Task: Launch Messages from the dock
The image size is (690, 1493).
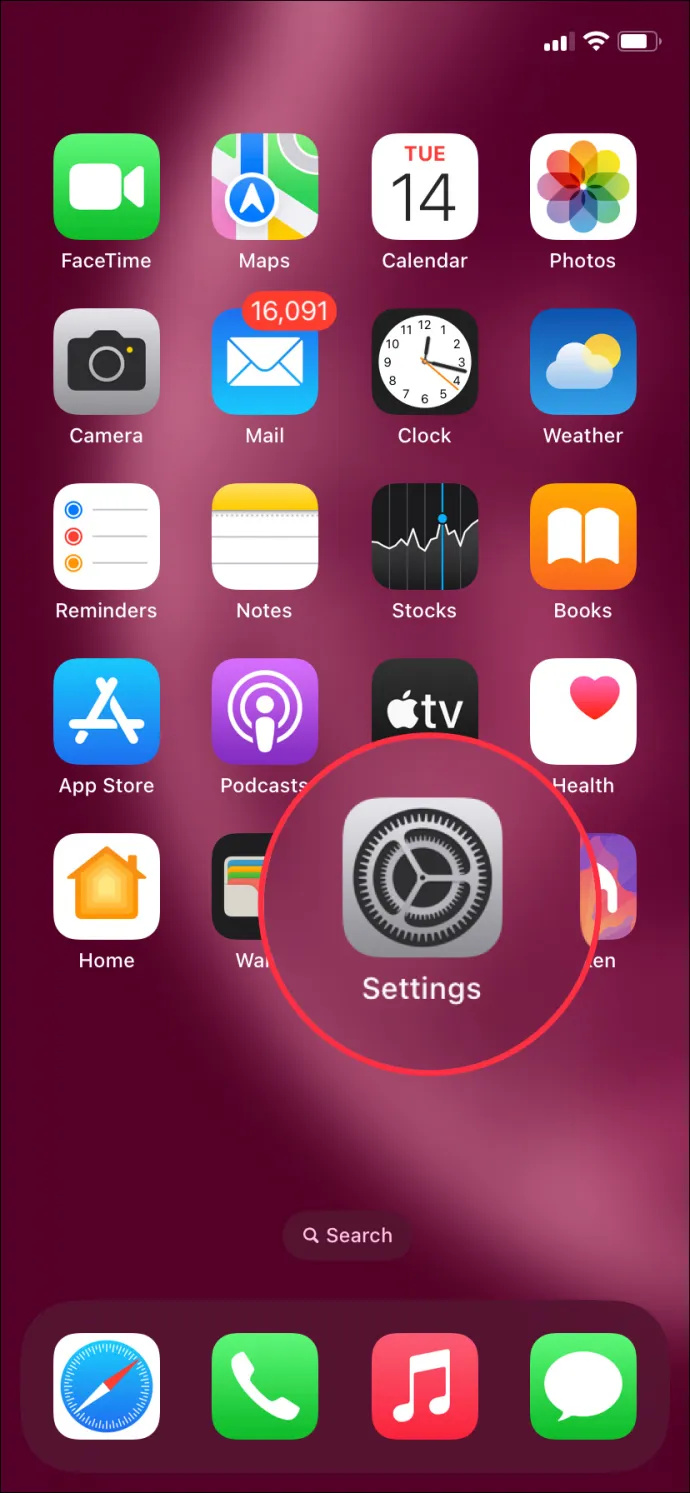Action: pyautogui.click(x=583, y=1386)
